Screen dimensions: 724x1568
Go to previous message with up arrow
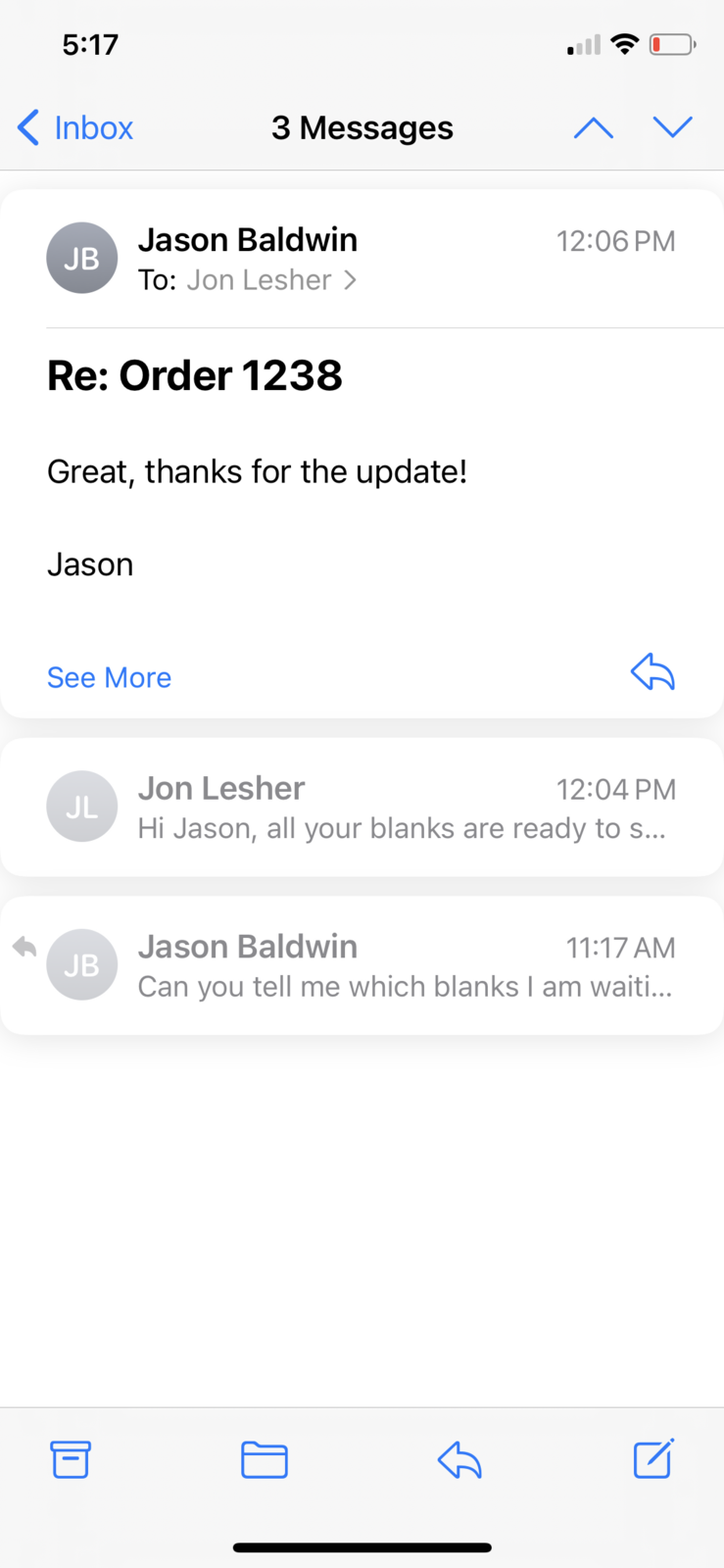point(593,127)
